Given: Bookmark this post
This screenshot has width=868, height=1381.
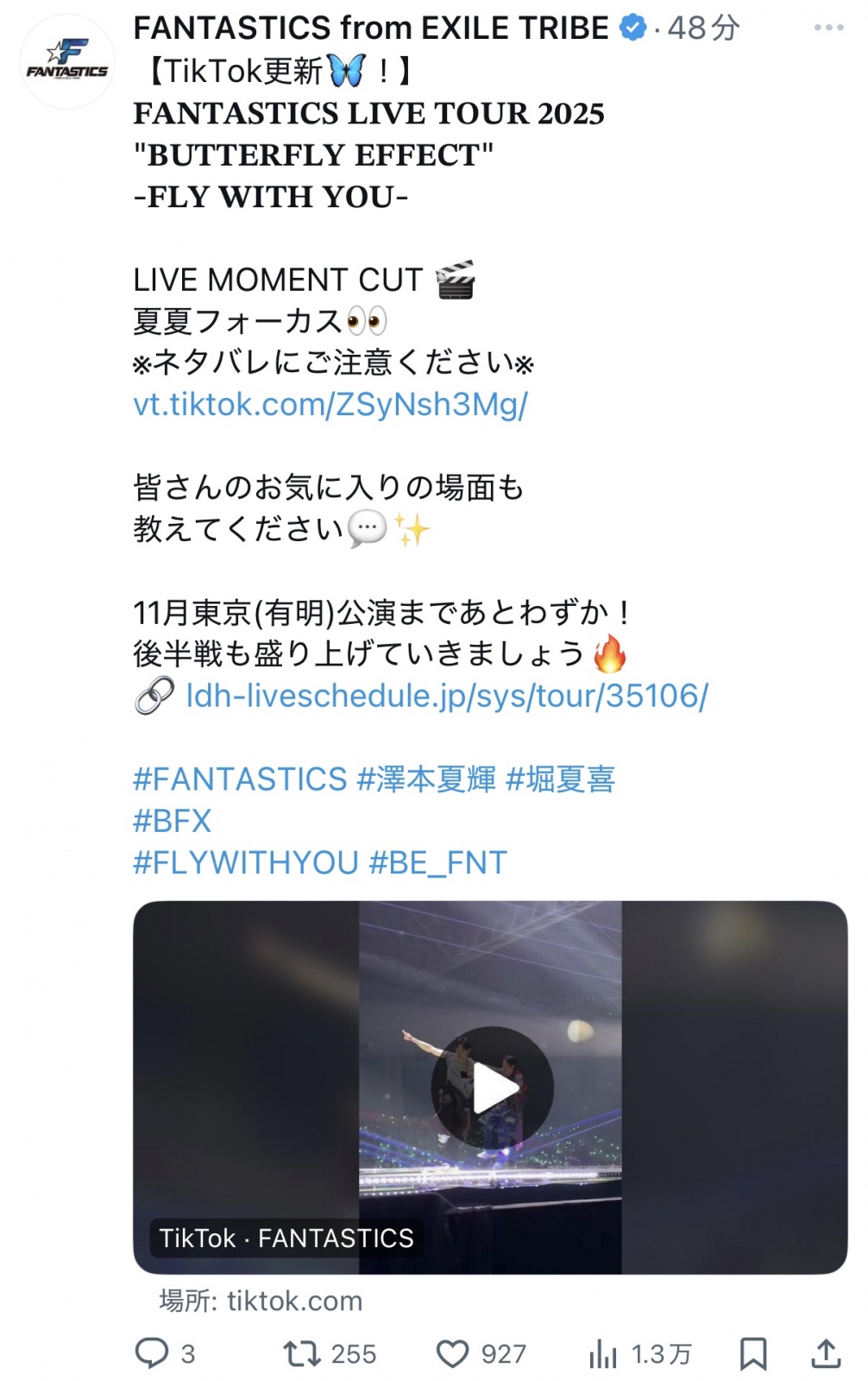Looking at the screenshot, I should pos(753,1353).
